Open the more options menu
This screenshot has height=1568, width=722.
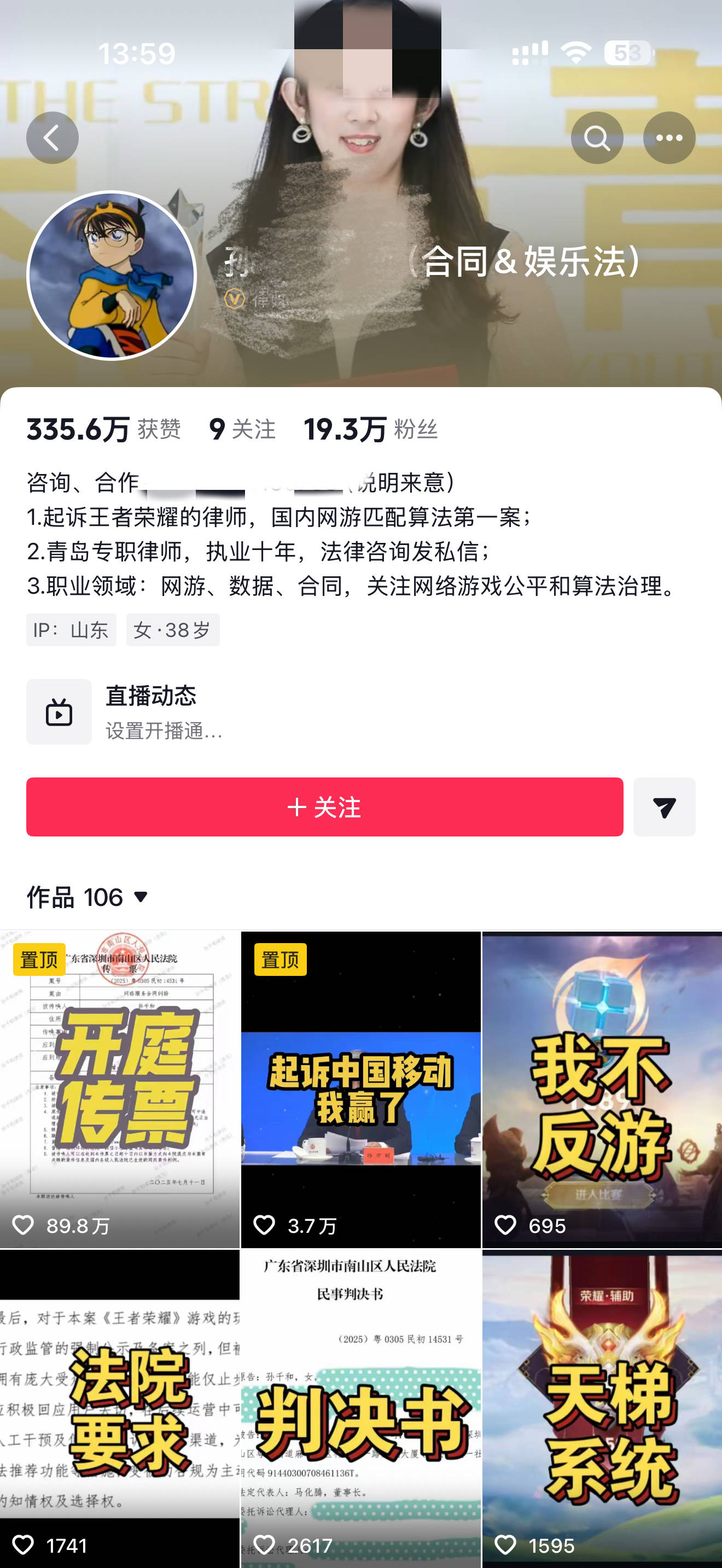(669, 138)
